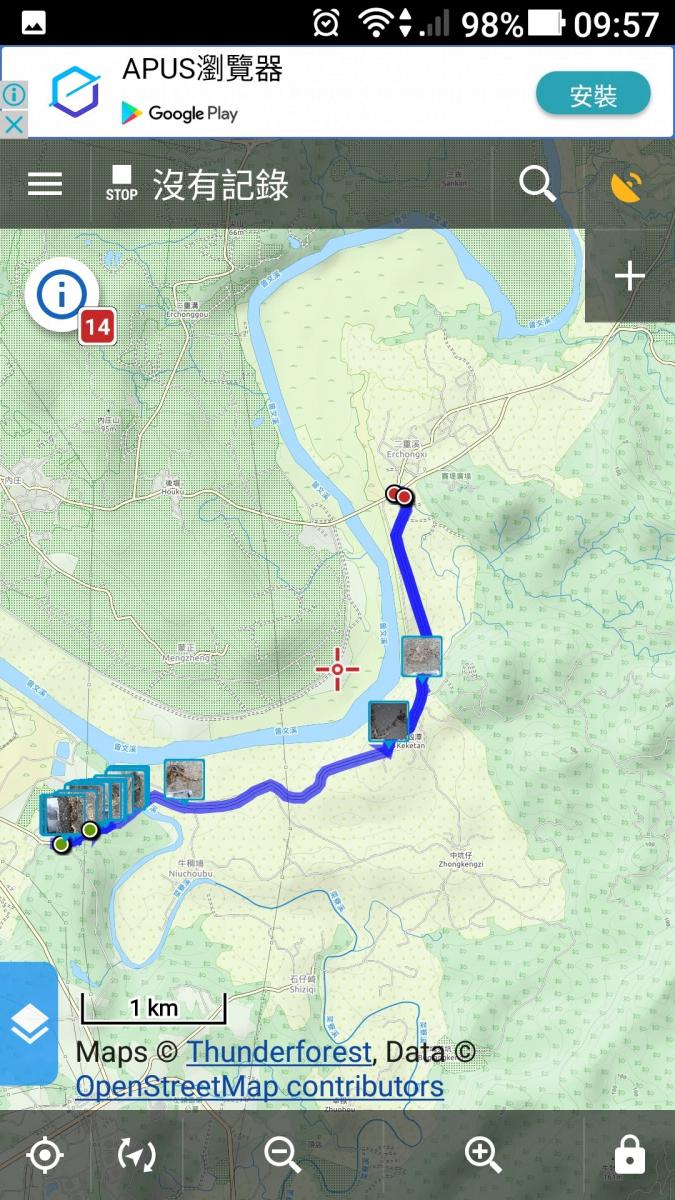Install APUS browser from the ad
Viewport: 675px width, 1200px height.
tap(593, 96)
